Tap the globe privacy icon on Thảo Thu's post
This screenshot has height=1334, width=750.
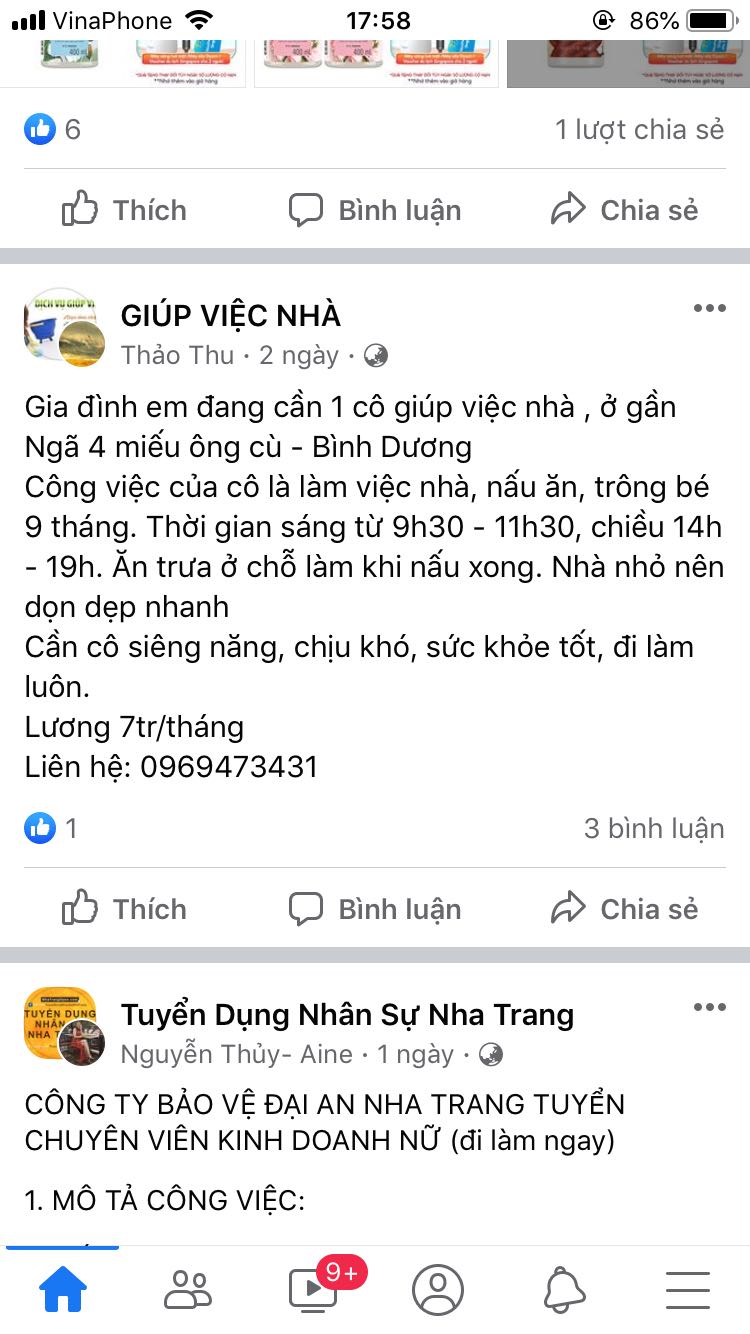click(378, 355)
